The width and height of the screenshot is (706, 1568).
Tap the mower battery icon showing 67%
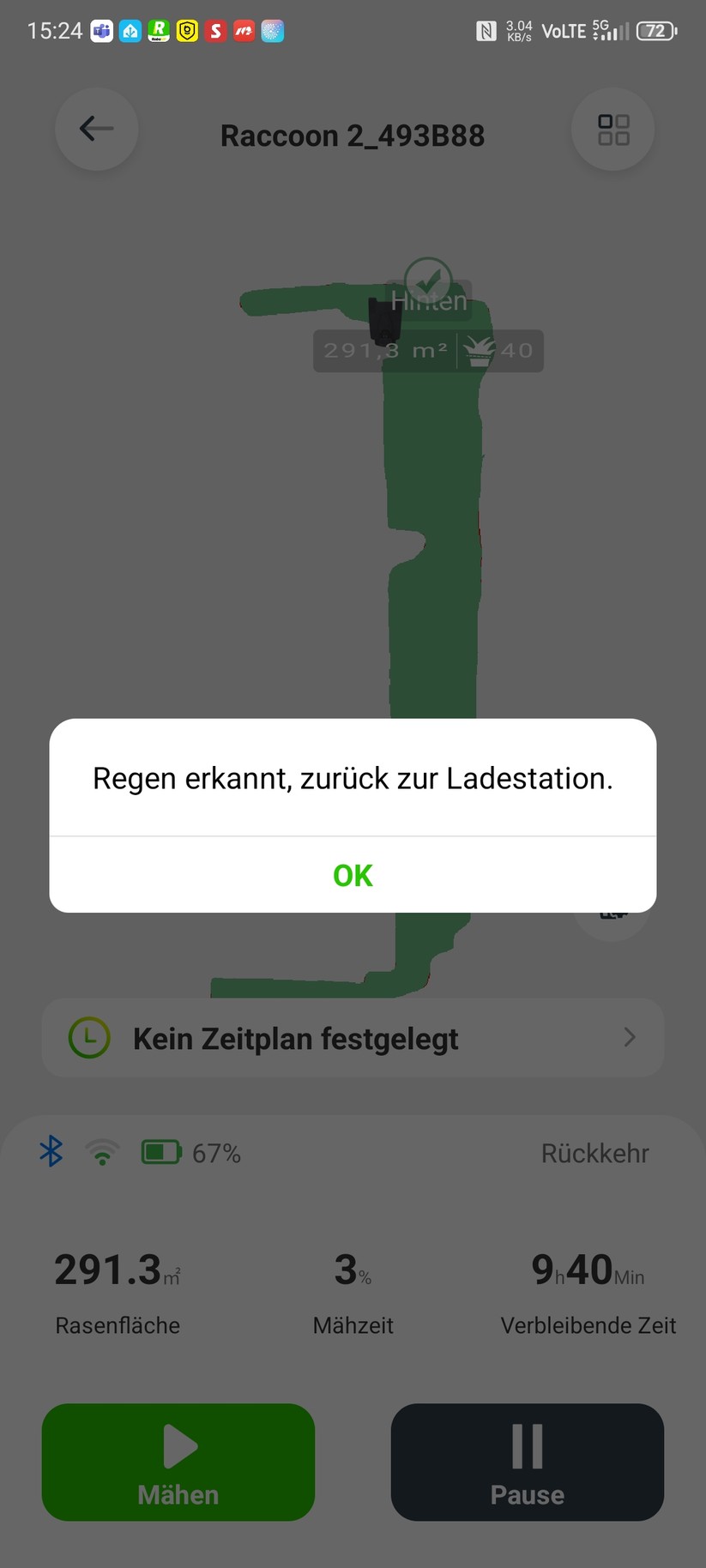[x=160, y=1153]
